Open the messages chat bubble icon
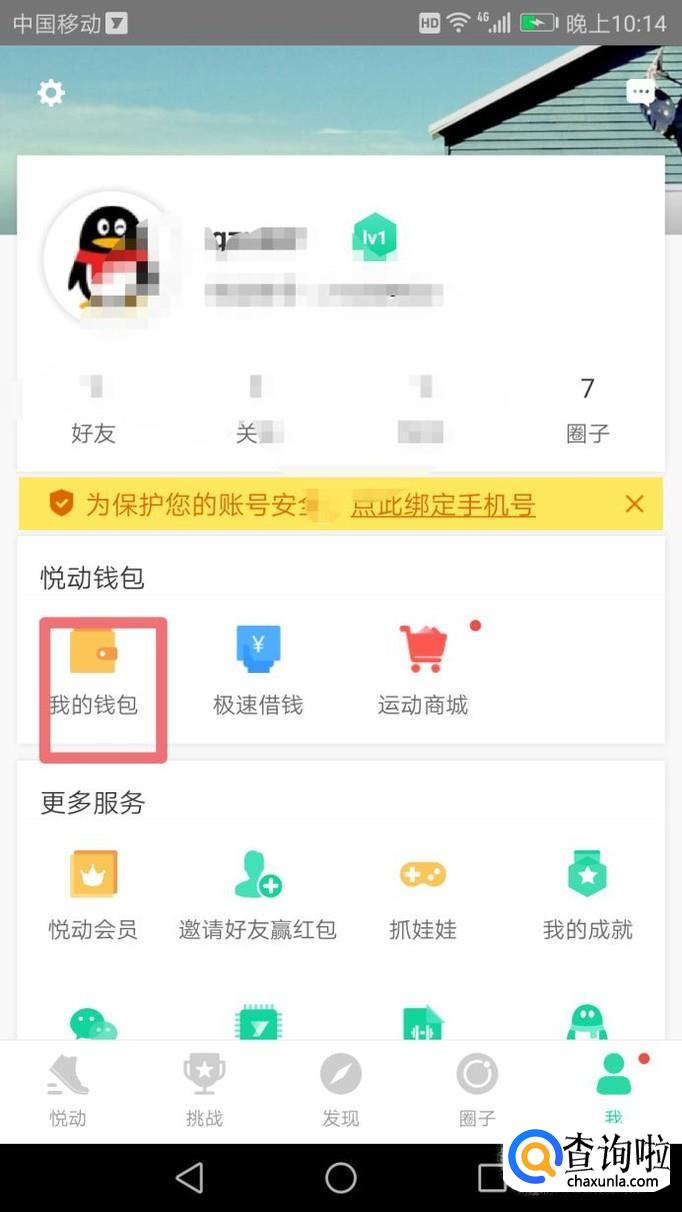 [x=640, y=93]
